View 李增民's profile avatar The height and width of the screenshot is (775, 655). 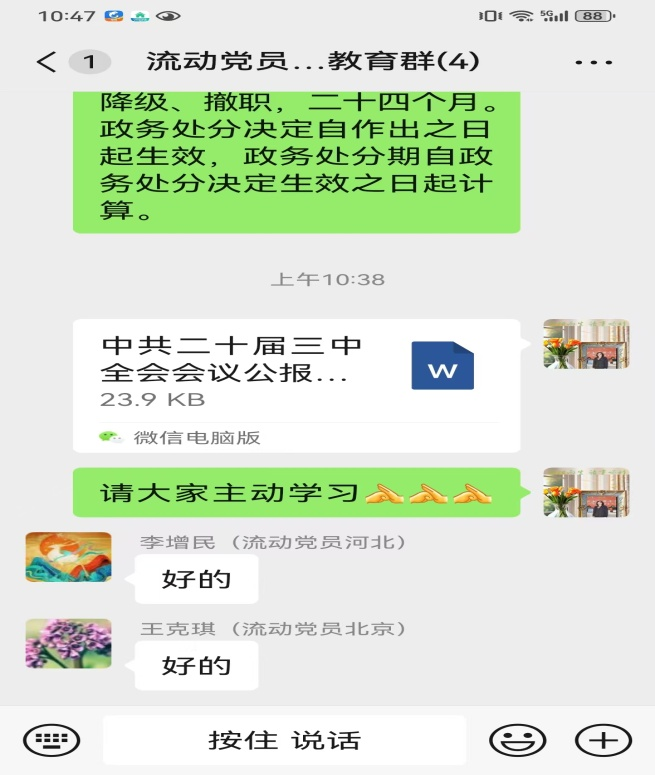tap(68, 557)
